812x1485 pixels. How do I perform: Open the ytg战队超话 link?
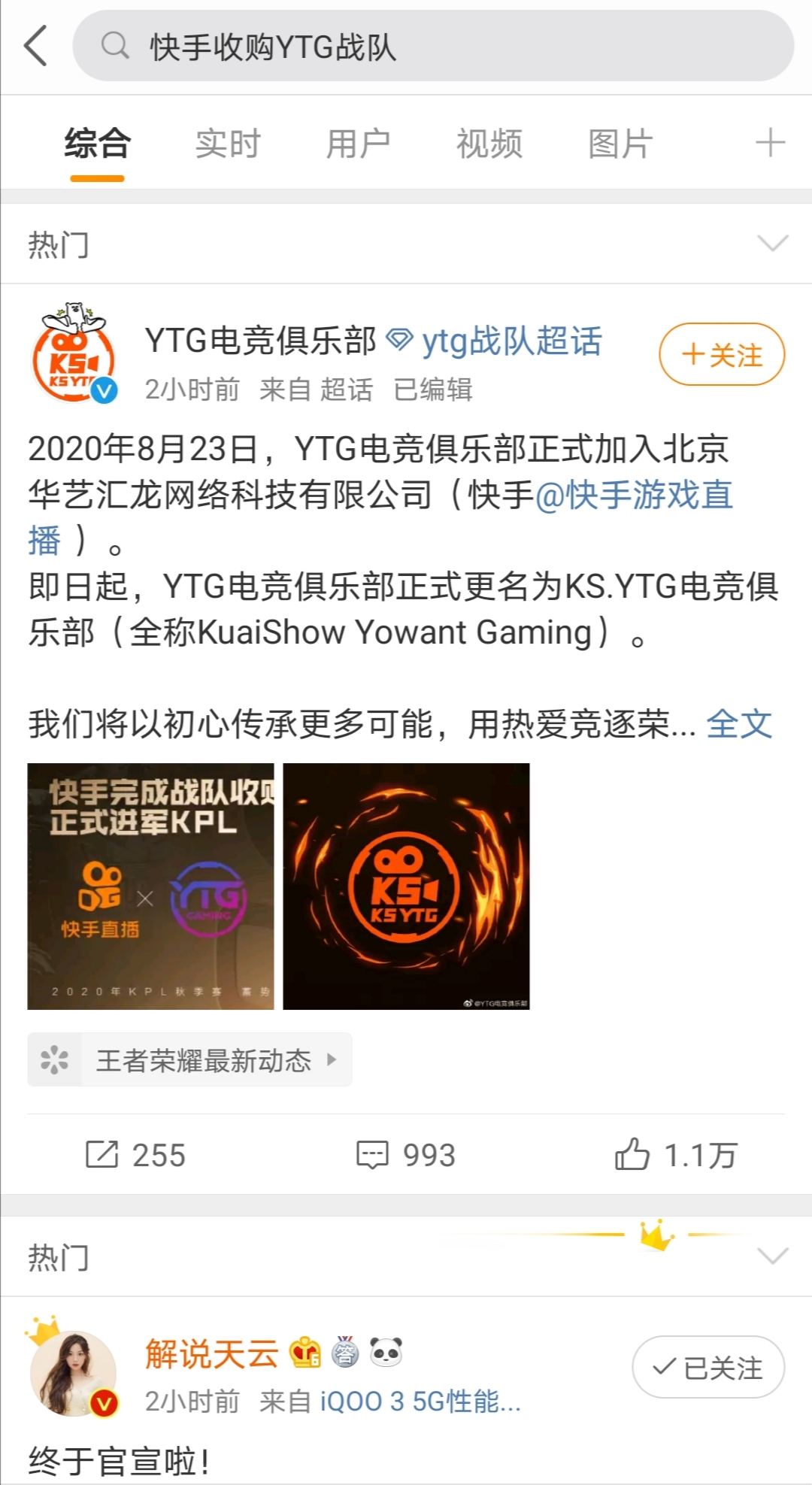point(511,342)
